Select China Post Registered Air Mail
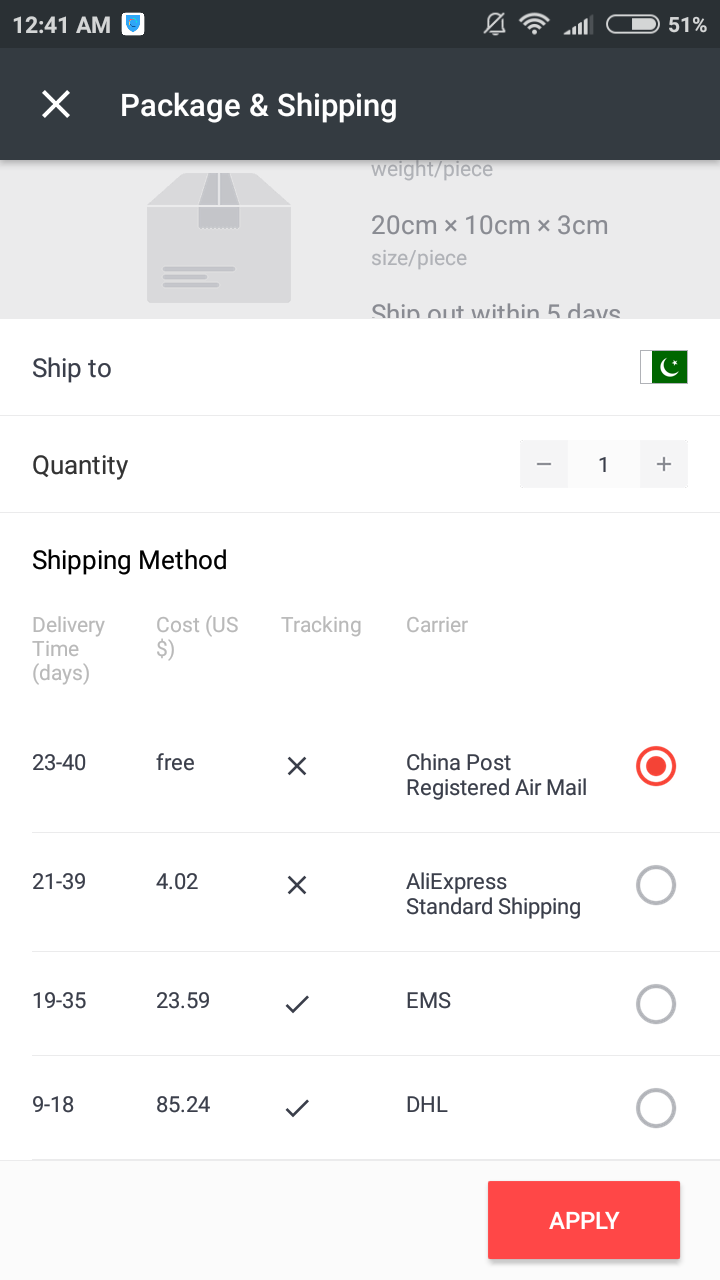 coord(656,767)
